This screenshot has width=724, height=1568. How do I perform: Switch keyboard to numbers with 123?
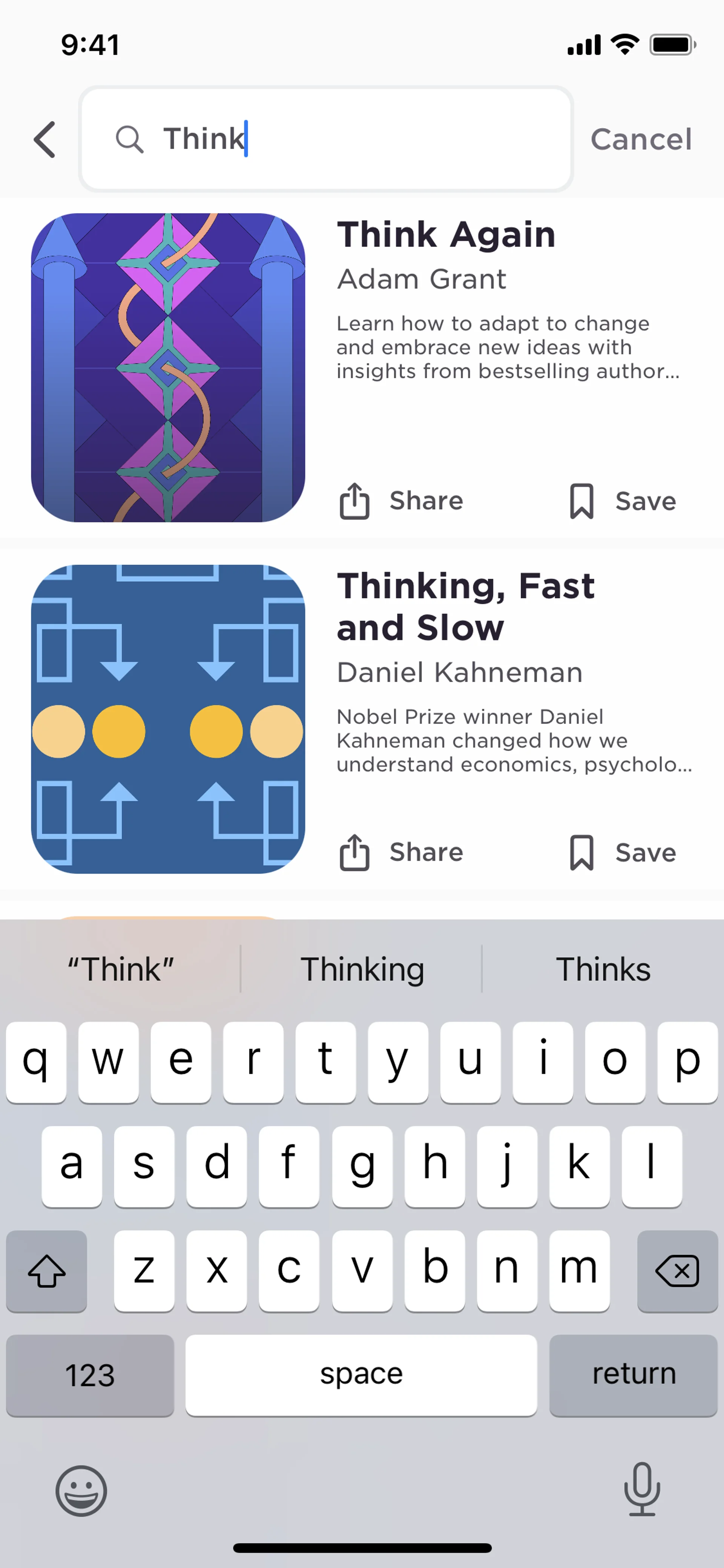90,1375
